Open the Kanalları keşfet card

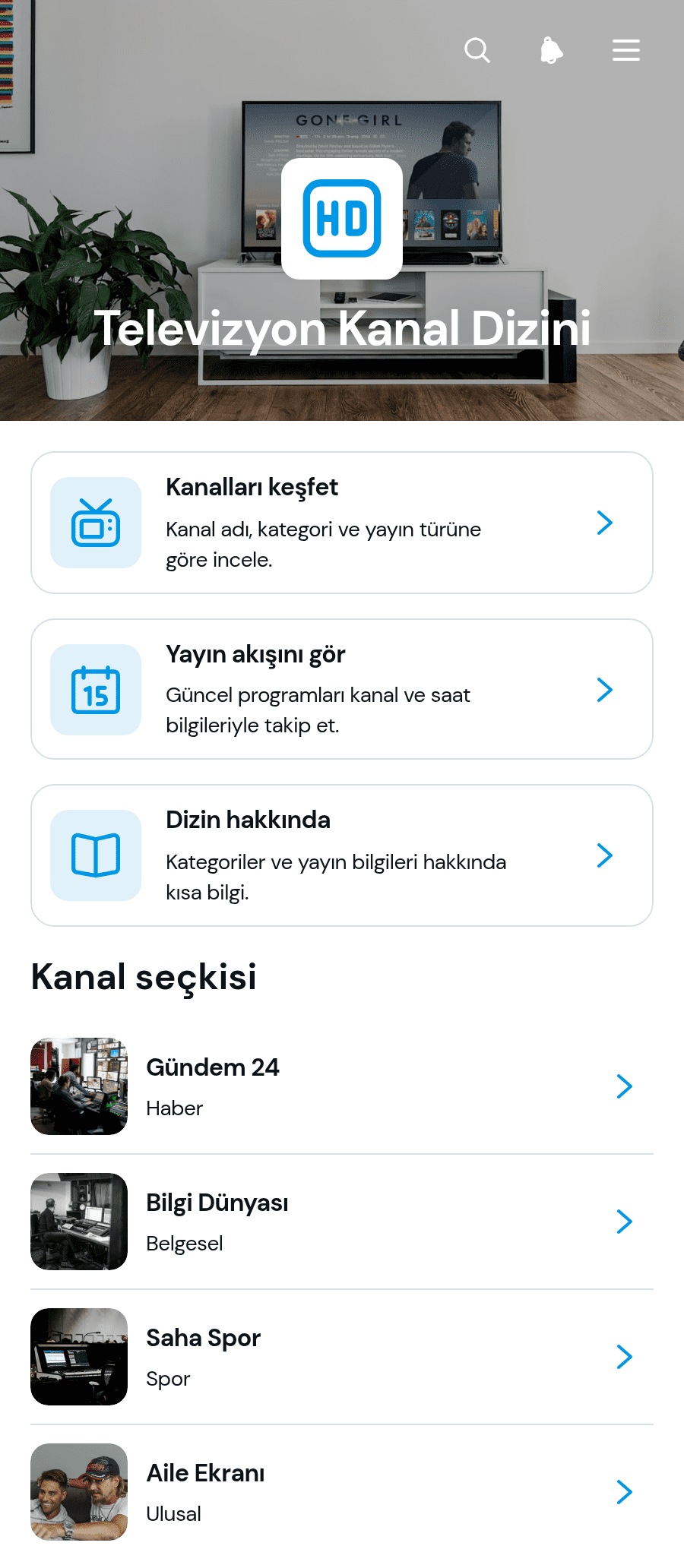point(342,523)
